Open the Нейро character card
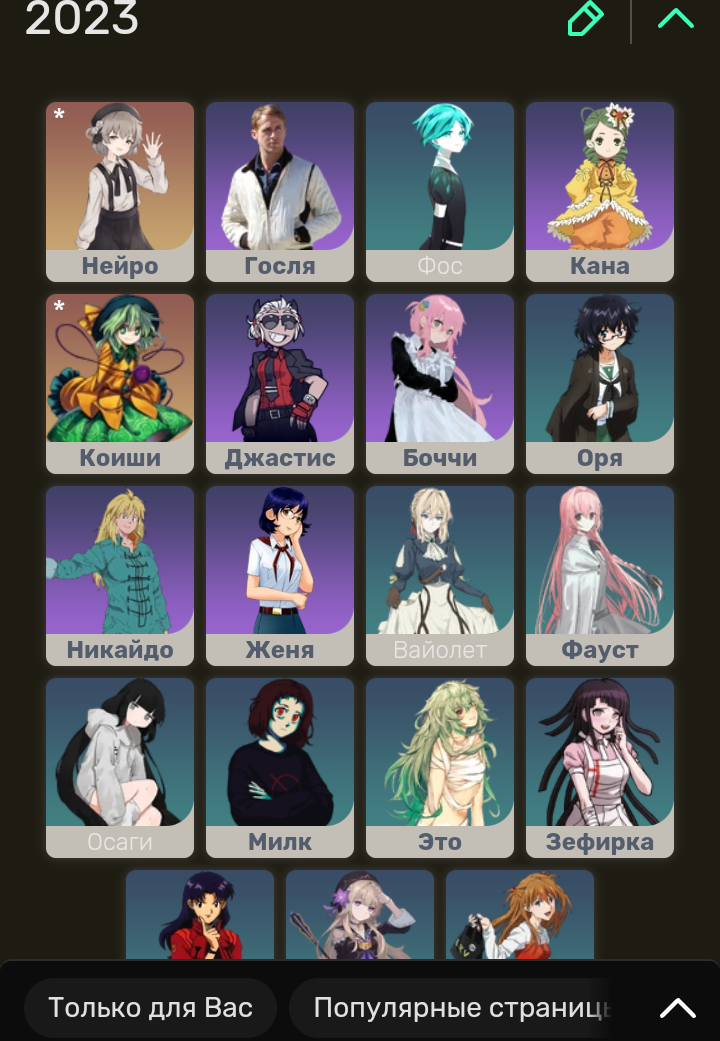The image size is (720, 1041). 120,192
